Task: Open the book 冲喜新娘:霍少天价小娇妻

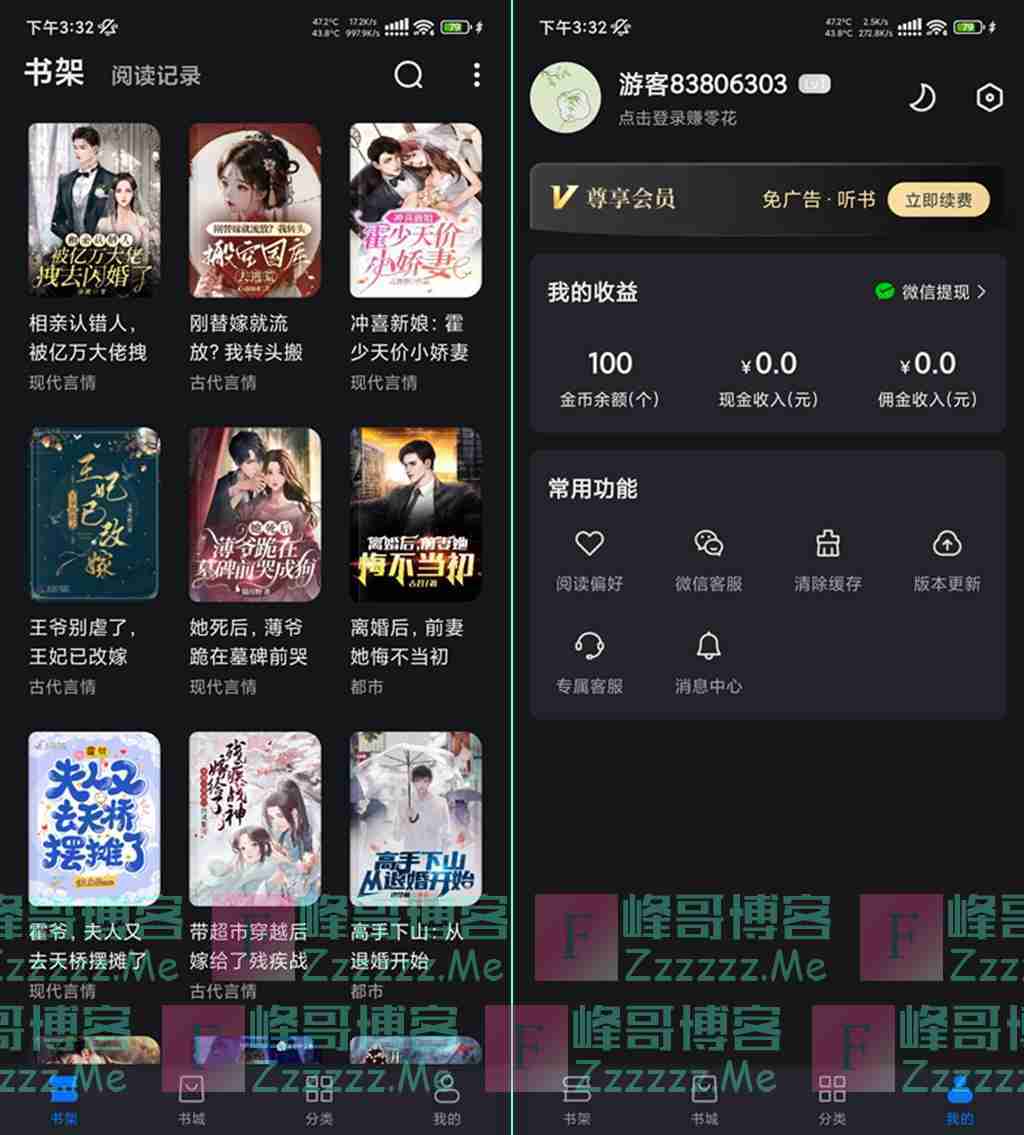Action: click(415, 210)
